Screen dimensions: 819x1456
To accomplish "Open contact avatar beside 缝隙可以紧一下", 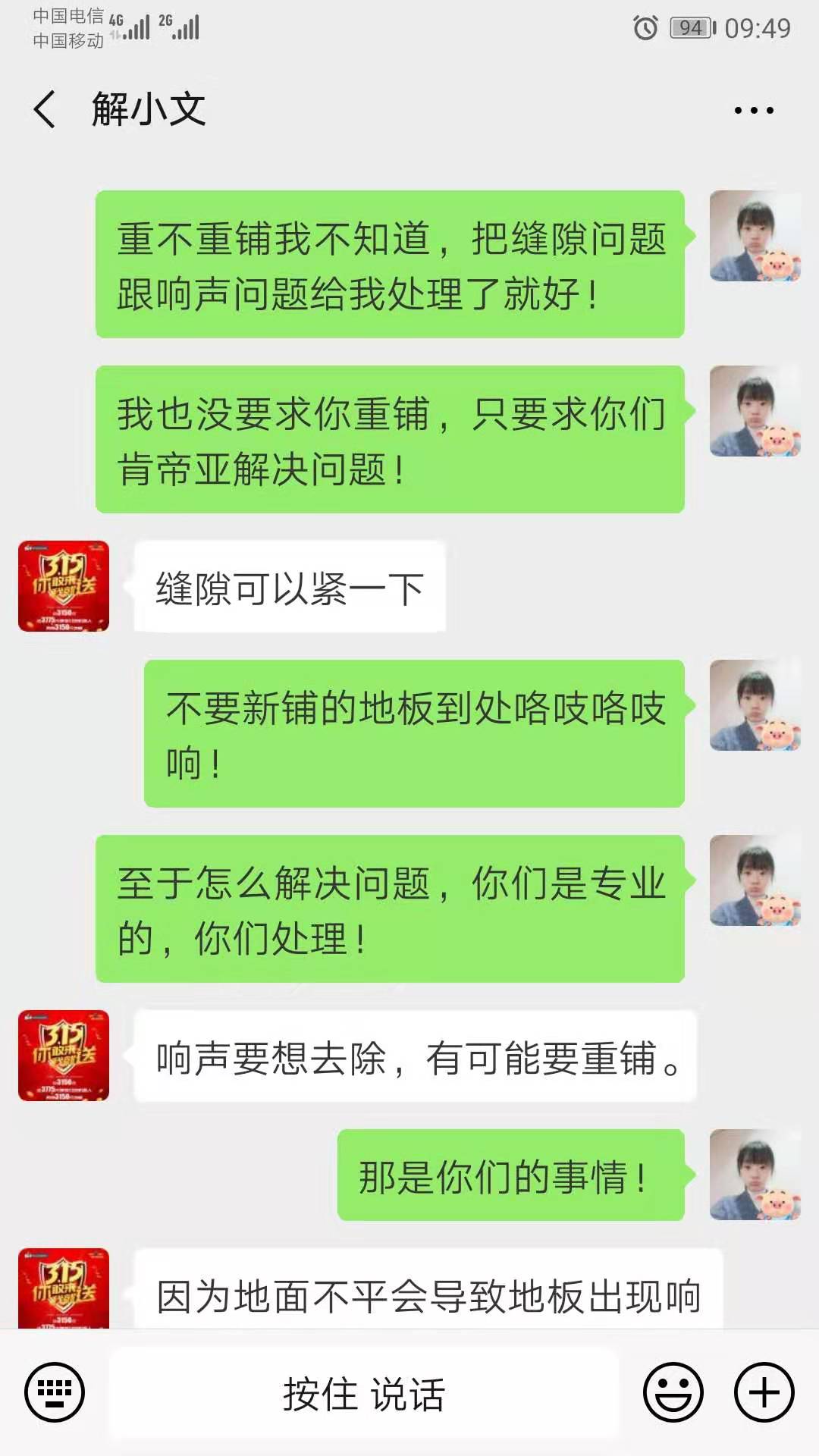I will [x=64, y=586].
